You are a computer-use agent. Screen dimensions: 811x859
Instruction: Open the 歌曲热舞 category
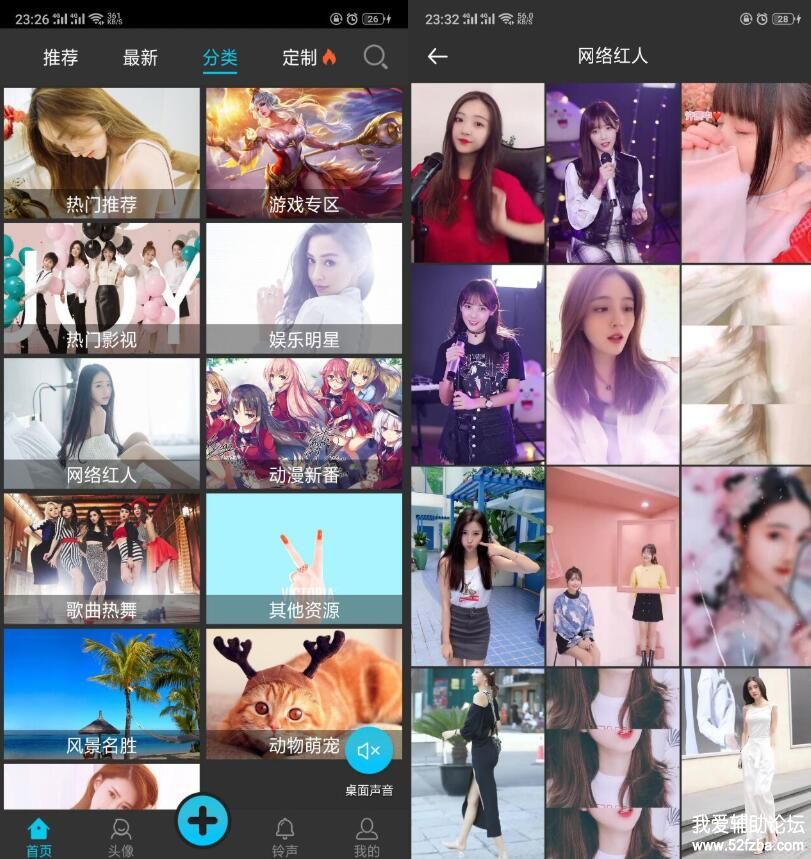coord(101,558)
